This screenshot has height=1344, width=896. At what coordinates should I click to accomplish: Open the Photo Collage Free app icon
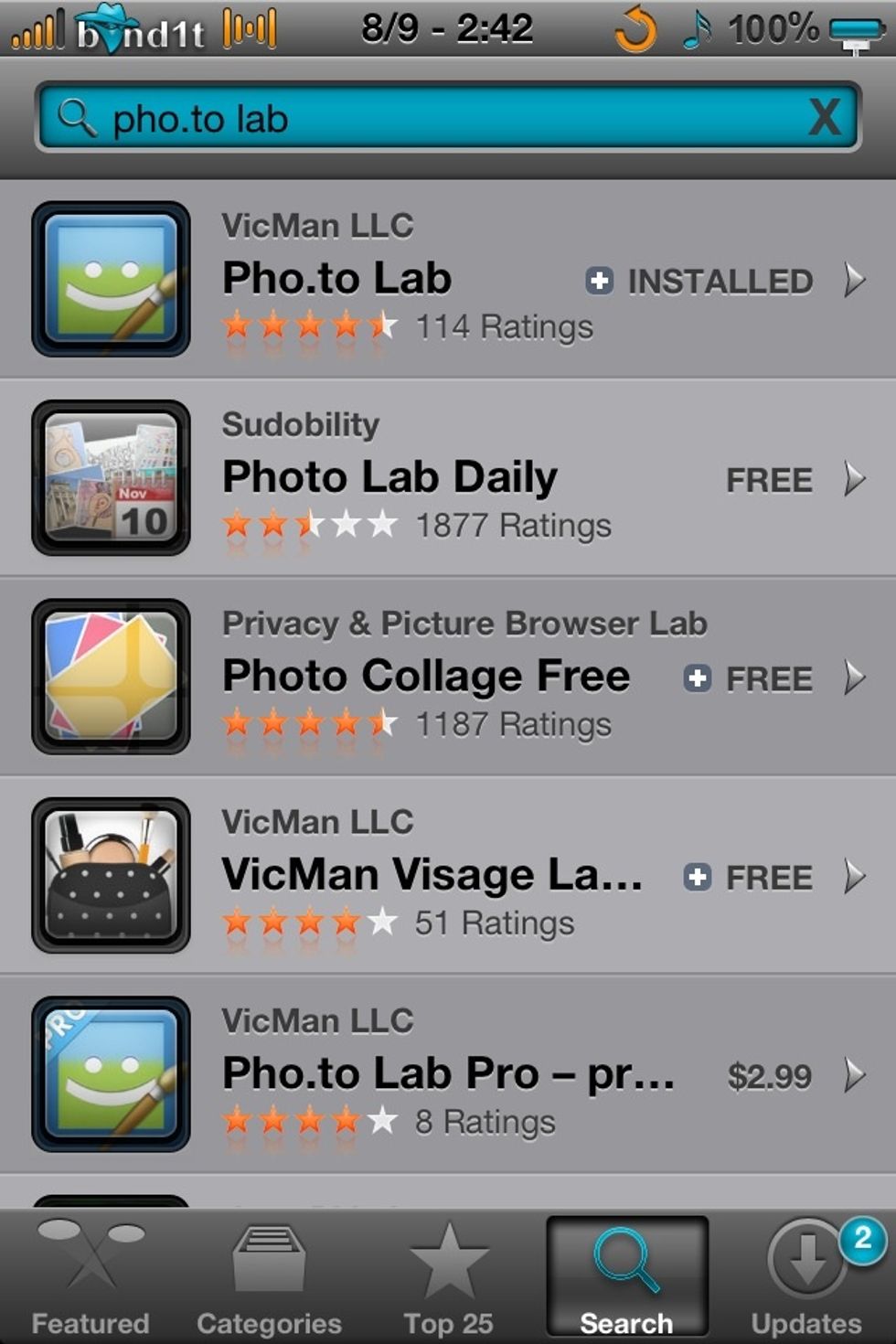tap(110, 675)
